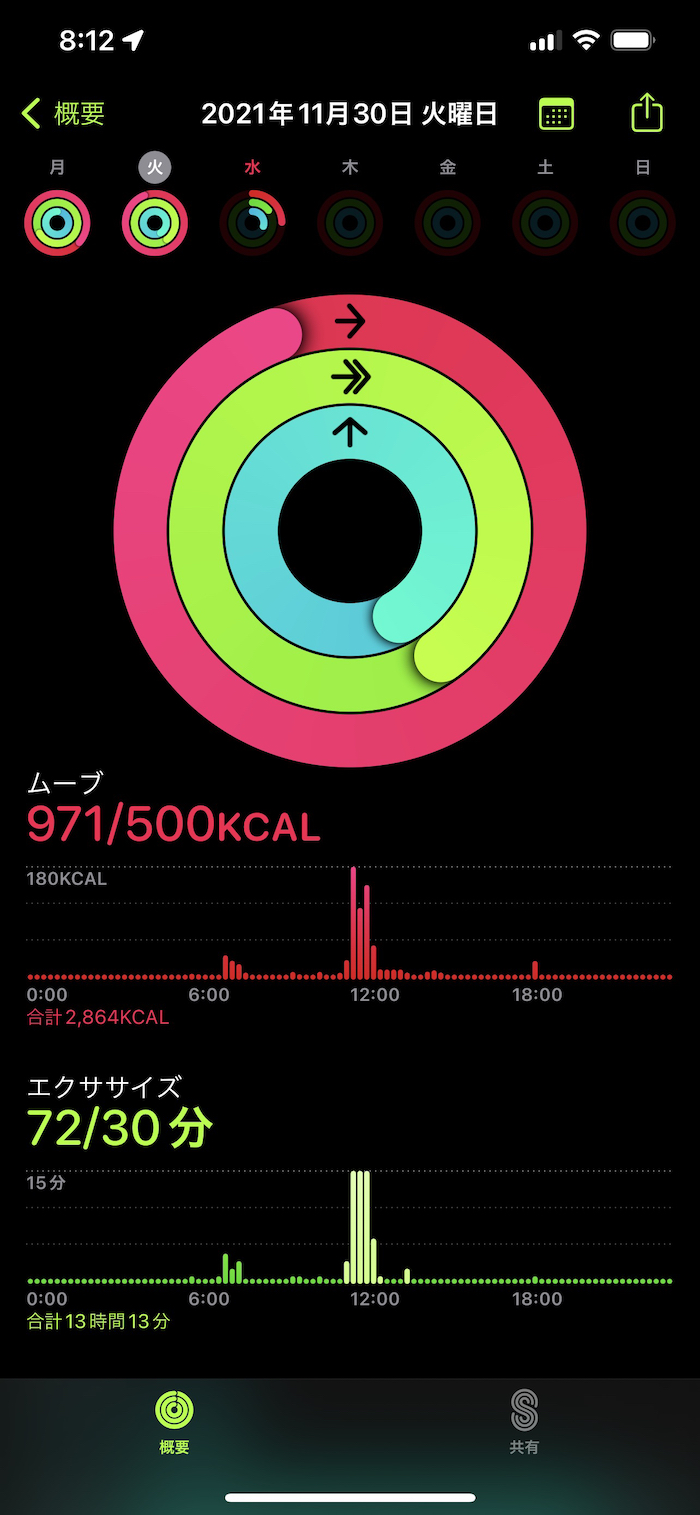Switch to the 共有 tab
This screenshot has width=700, height=1515.
tap(524, 1422)
